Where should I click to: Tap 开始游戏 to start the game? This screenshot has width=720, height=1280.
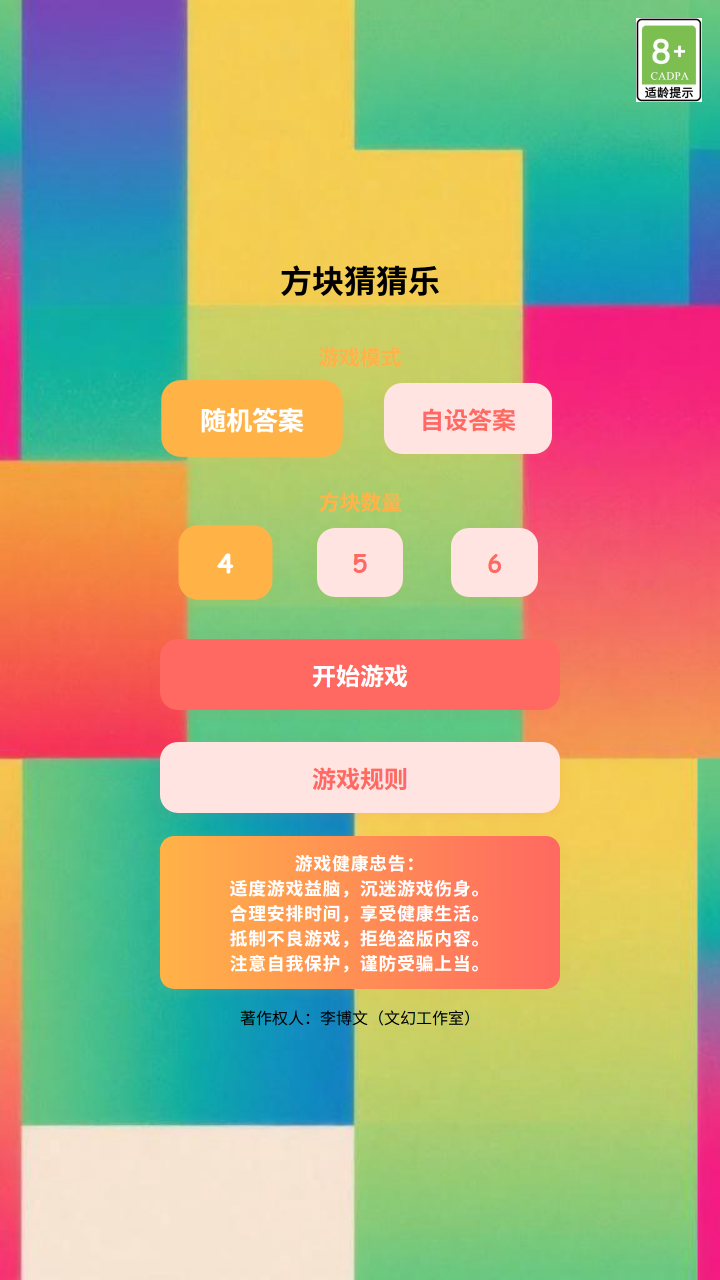[x=360, y=675]
